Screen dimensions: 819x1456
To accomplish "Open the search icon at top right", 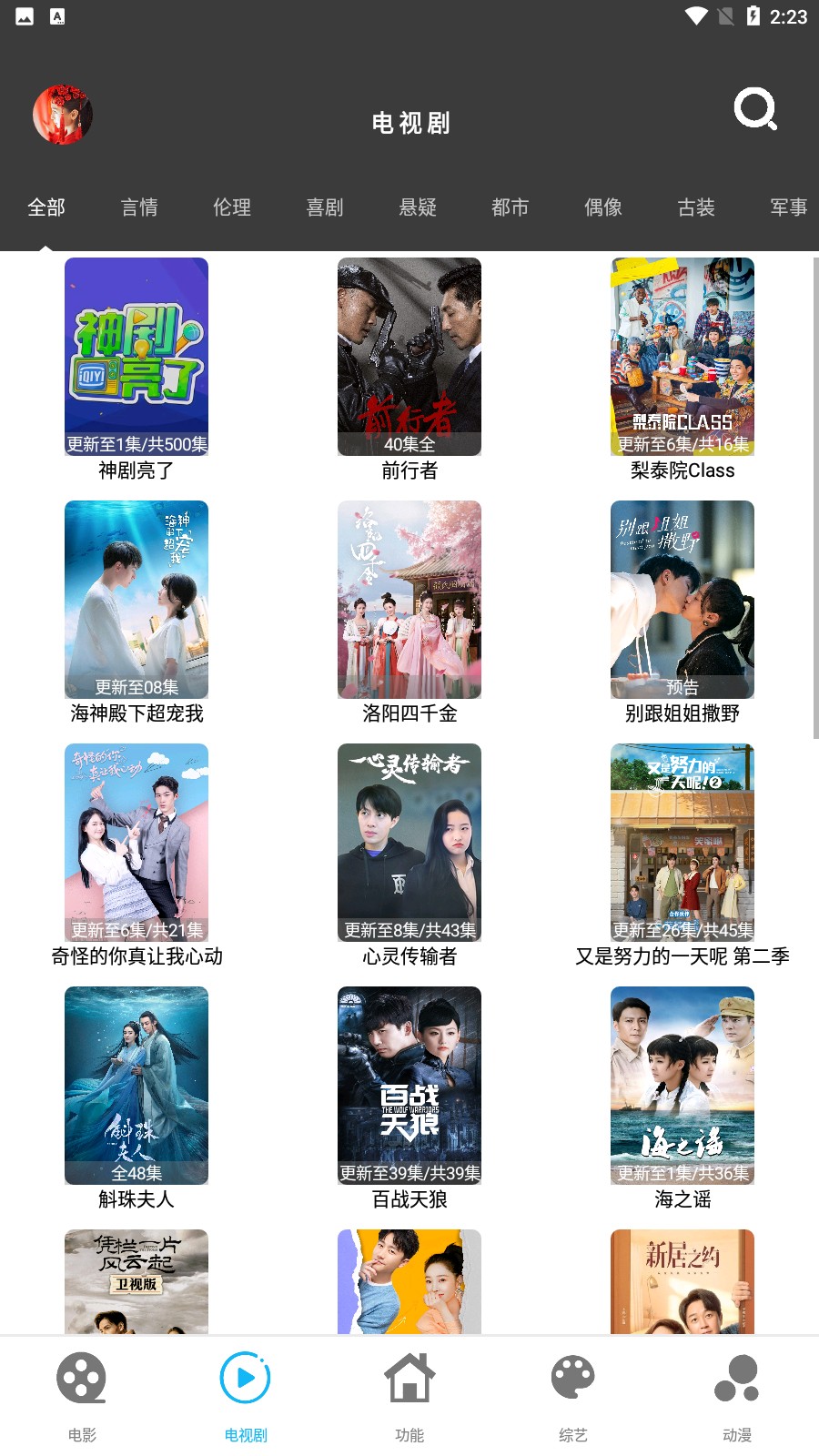I will 755,111.
